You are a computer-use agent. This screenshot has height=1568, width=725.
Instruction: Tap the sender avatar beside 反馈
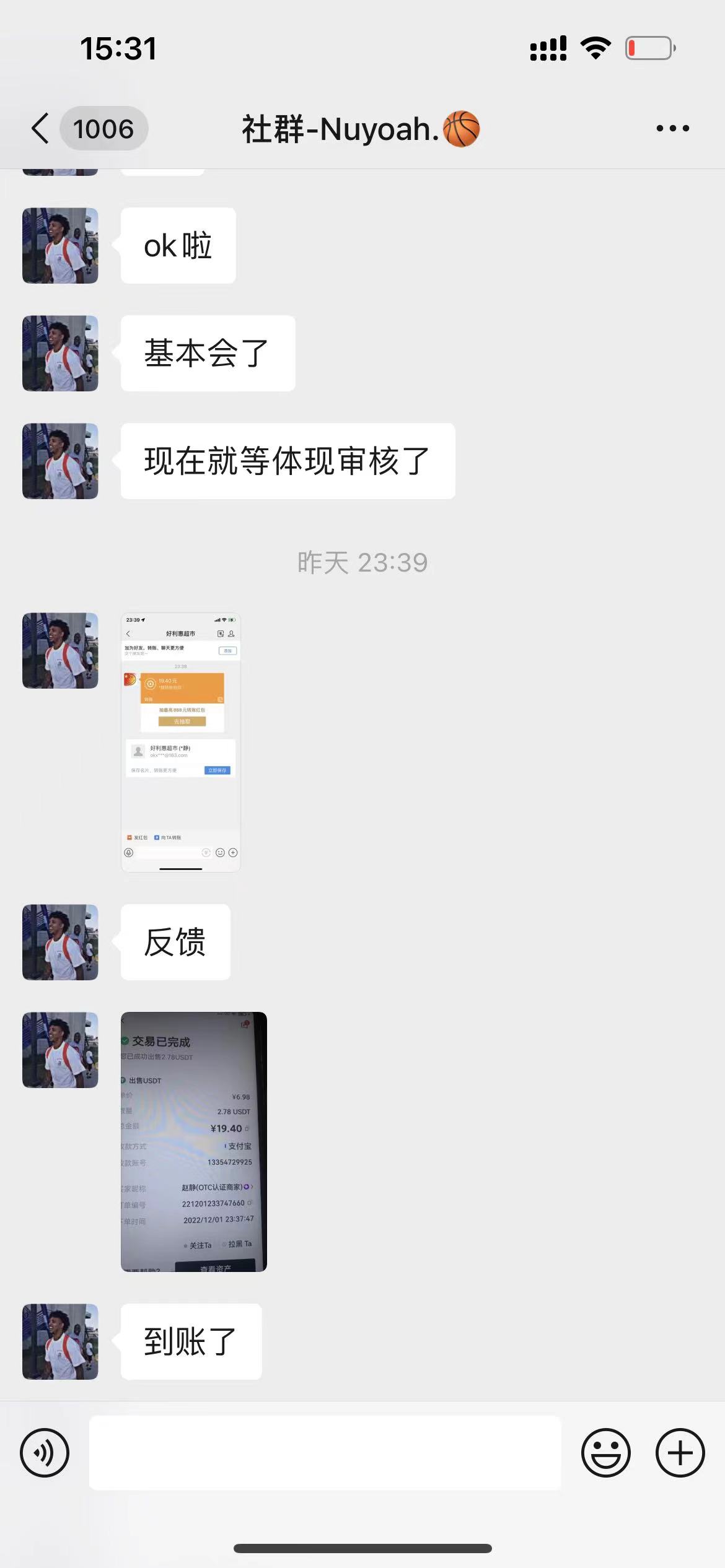pyautogui.click(x=60, y=942)
